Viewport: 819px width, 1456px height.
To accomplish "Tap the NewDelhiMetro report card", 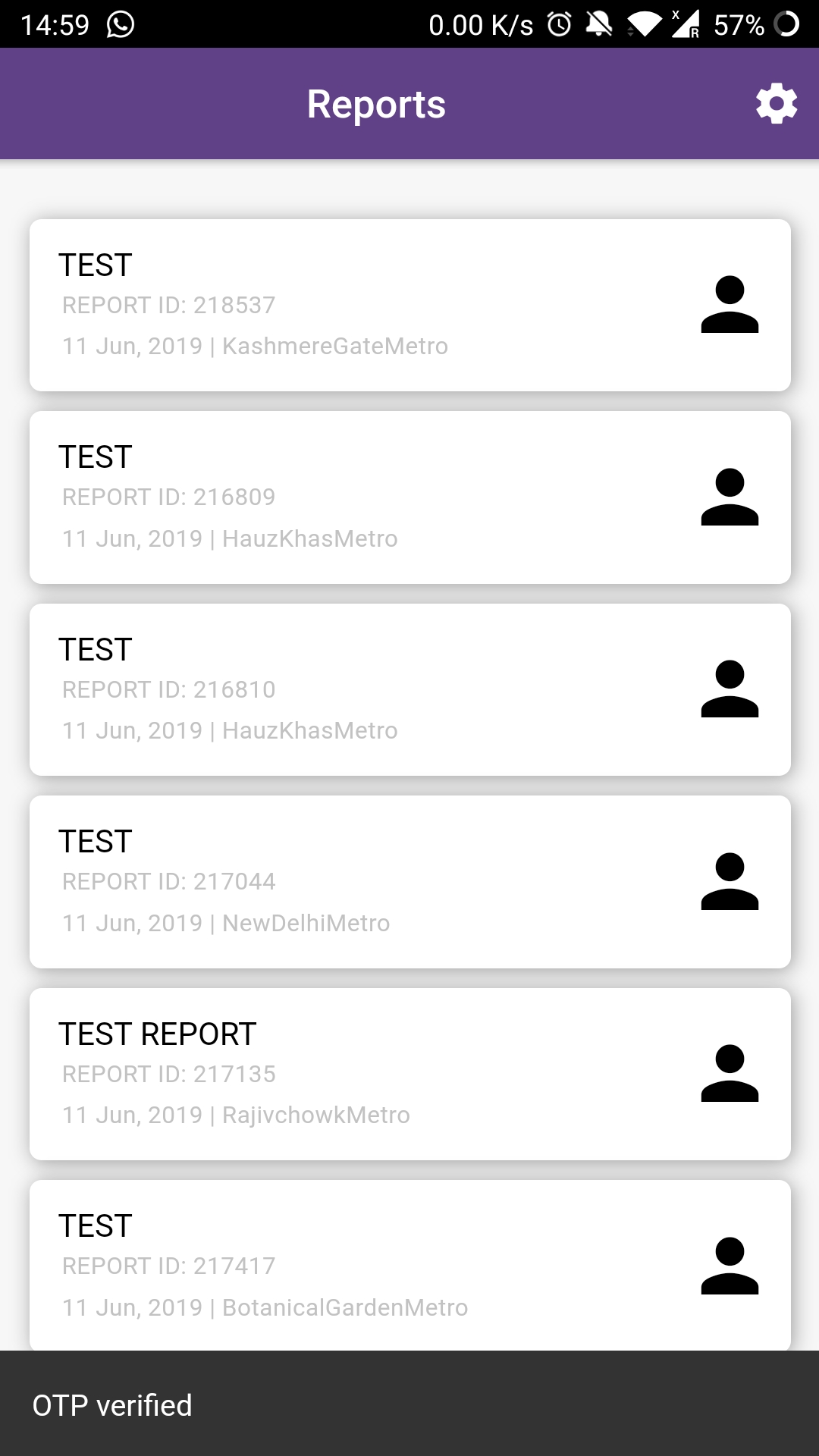I will 303,880.
